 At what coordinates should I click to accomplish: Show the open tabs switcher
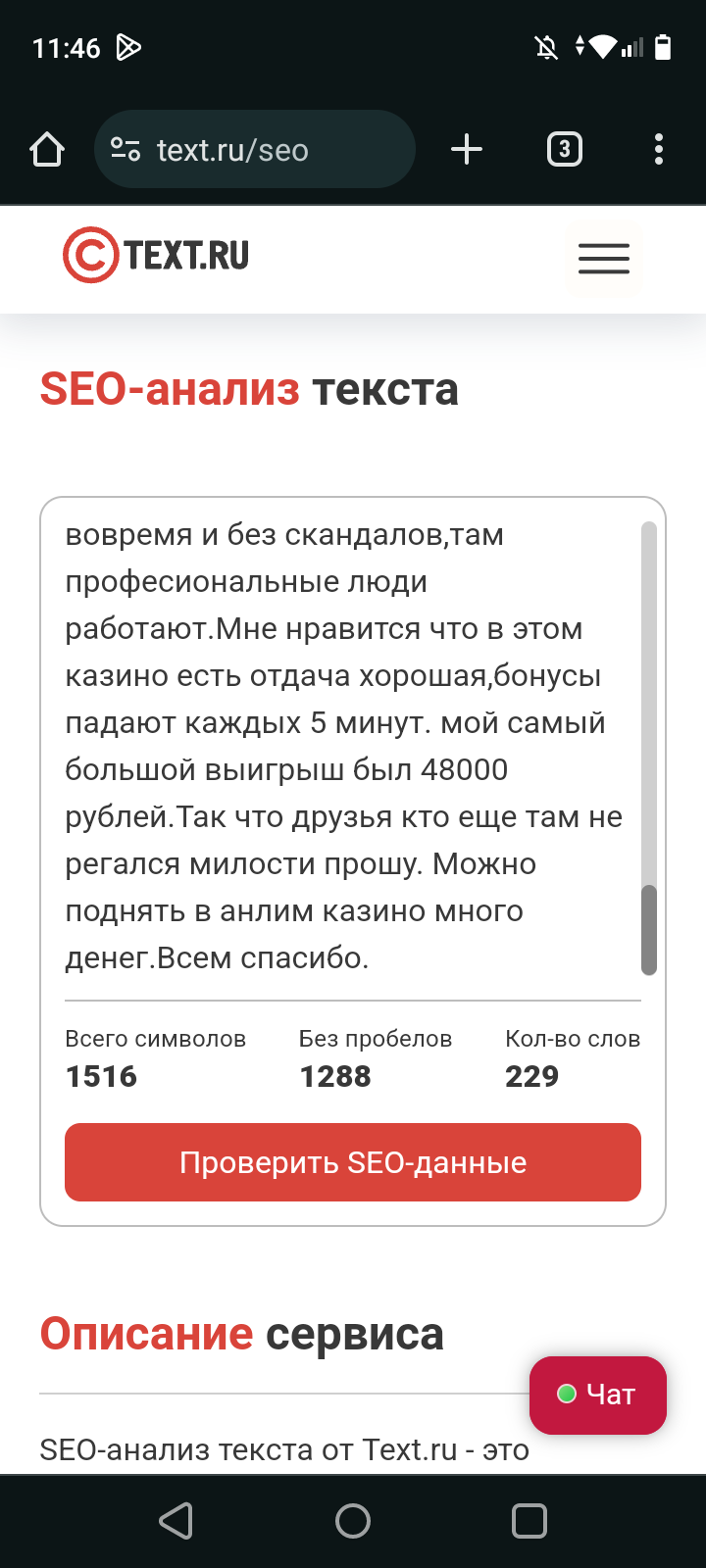pyautogui.click(x=564, y=150)
